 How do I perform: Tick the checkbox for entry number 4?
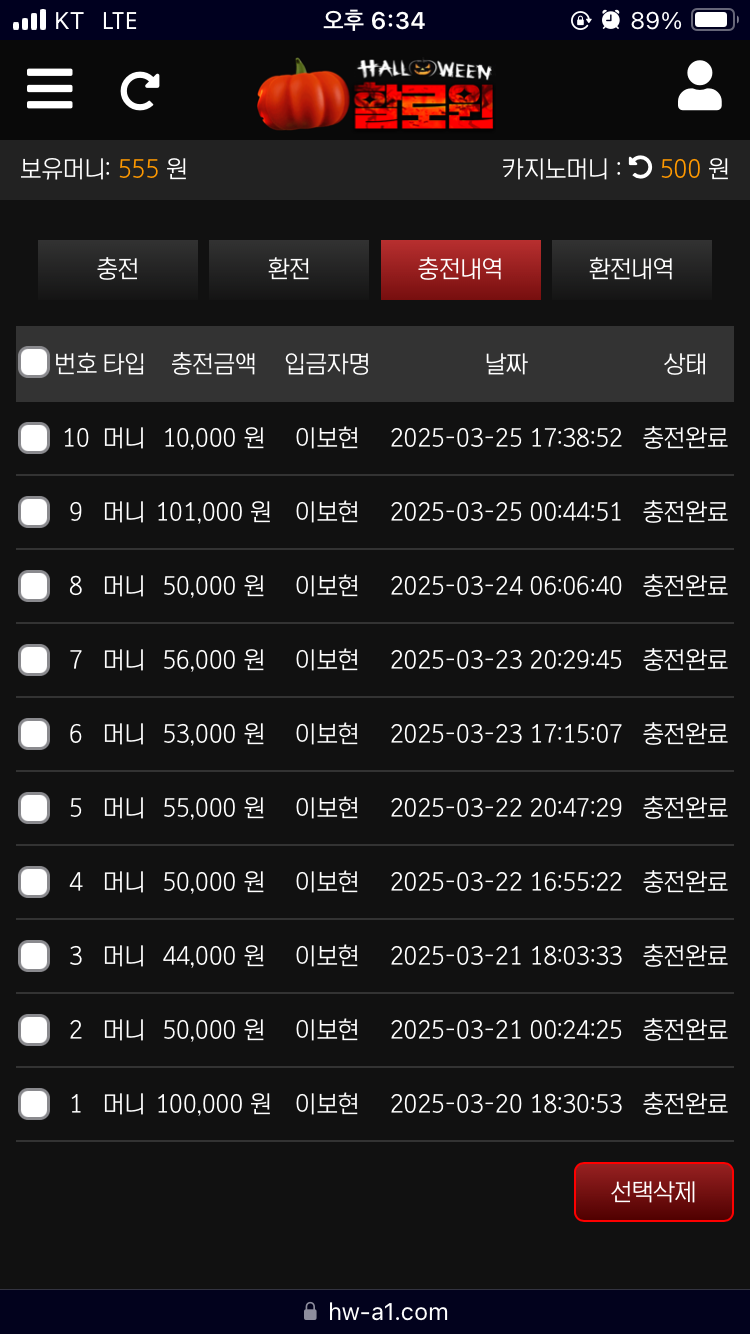point(34,882)
